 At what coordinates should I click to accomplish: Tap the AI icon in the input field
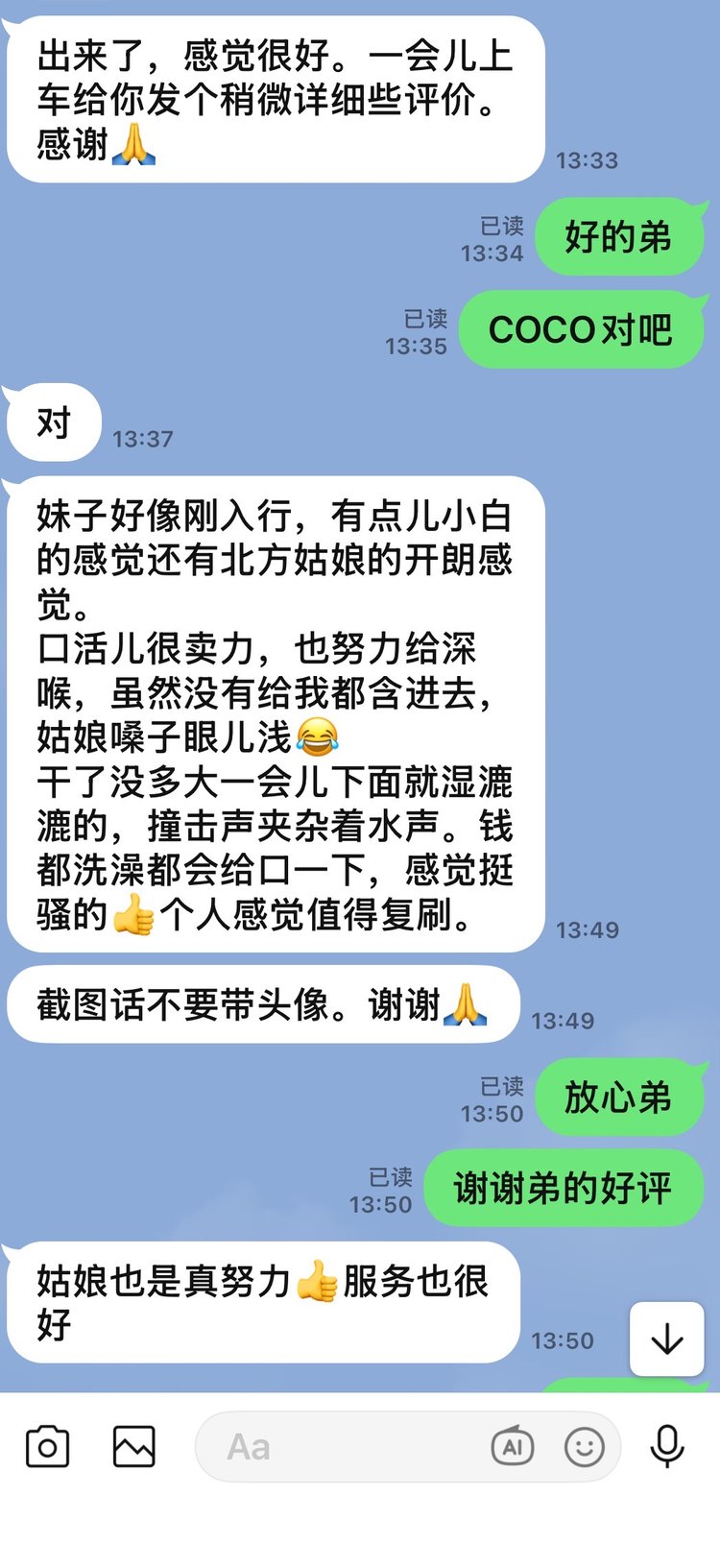(513, 1446)
